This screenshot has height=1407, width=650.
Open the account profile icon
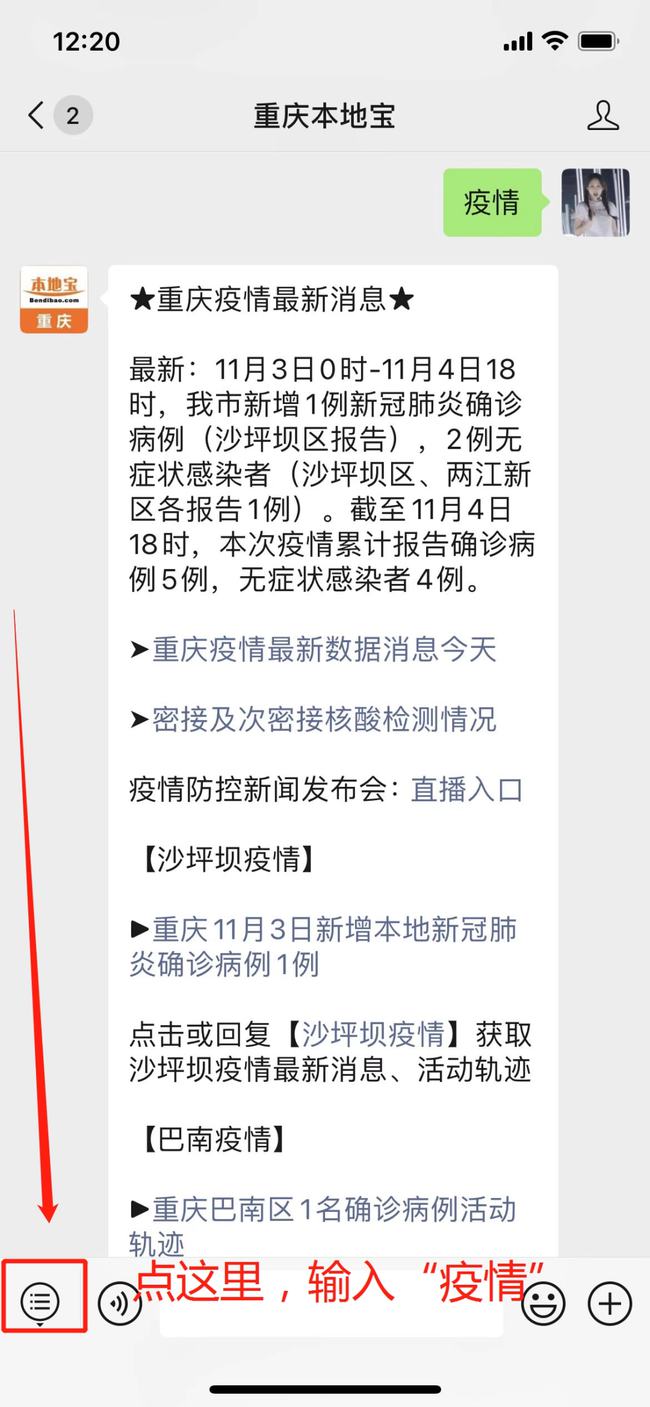[602, 116]
